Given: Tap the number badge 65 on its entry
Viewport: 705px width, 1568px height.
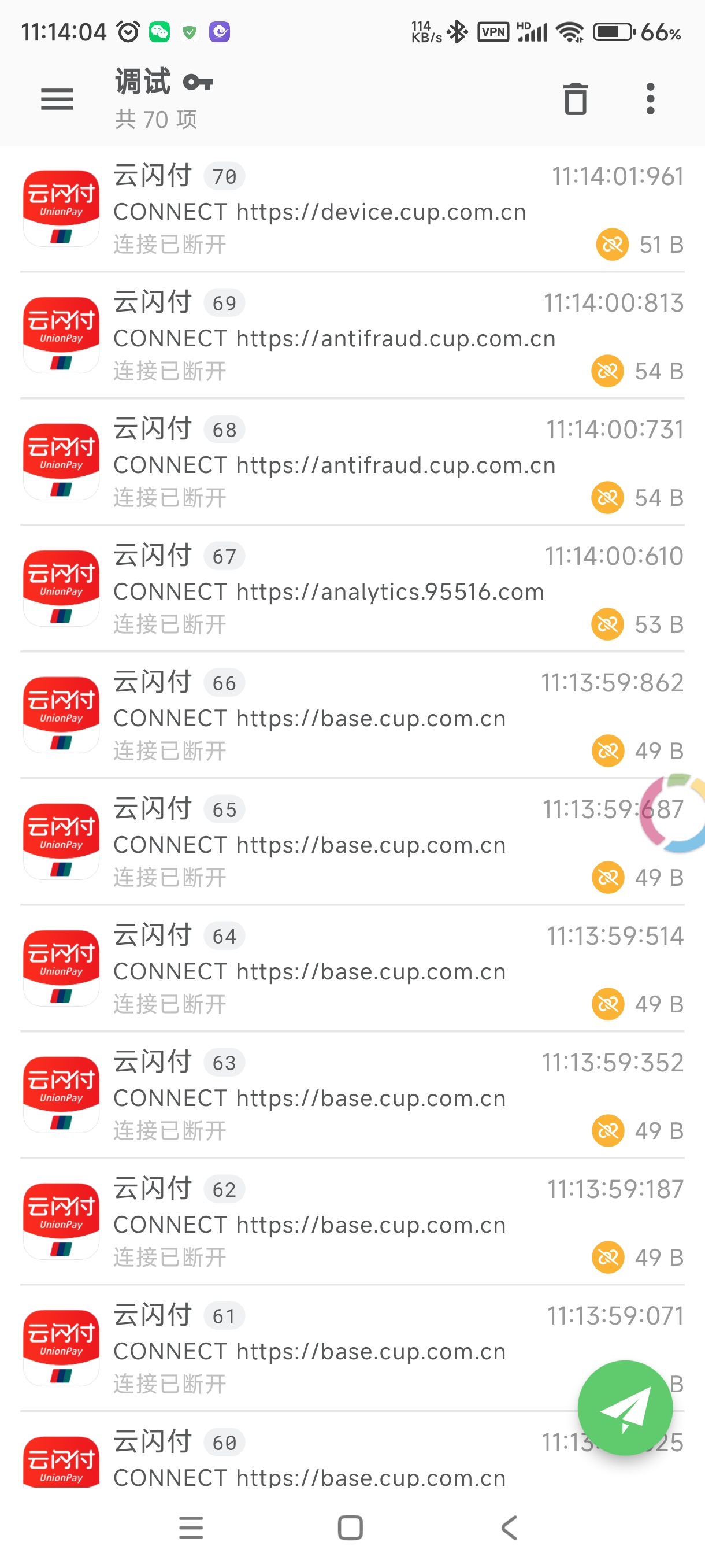Looking at the screenshot, I should (x=224, y=809).
